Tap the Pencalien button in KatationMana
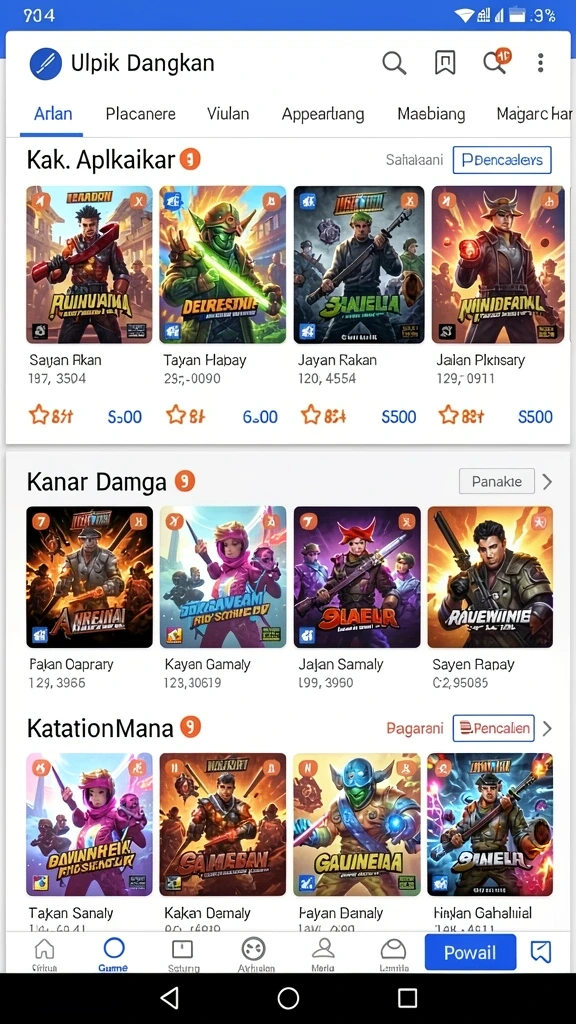Screen dimensions: 576x1024 [x=493, y=728]
